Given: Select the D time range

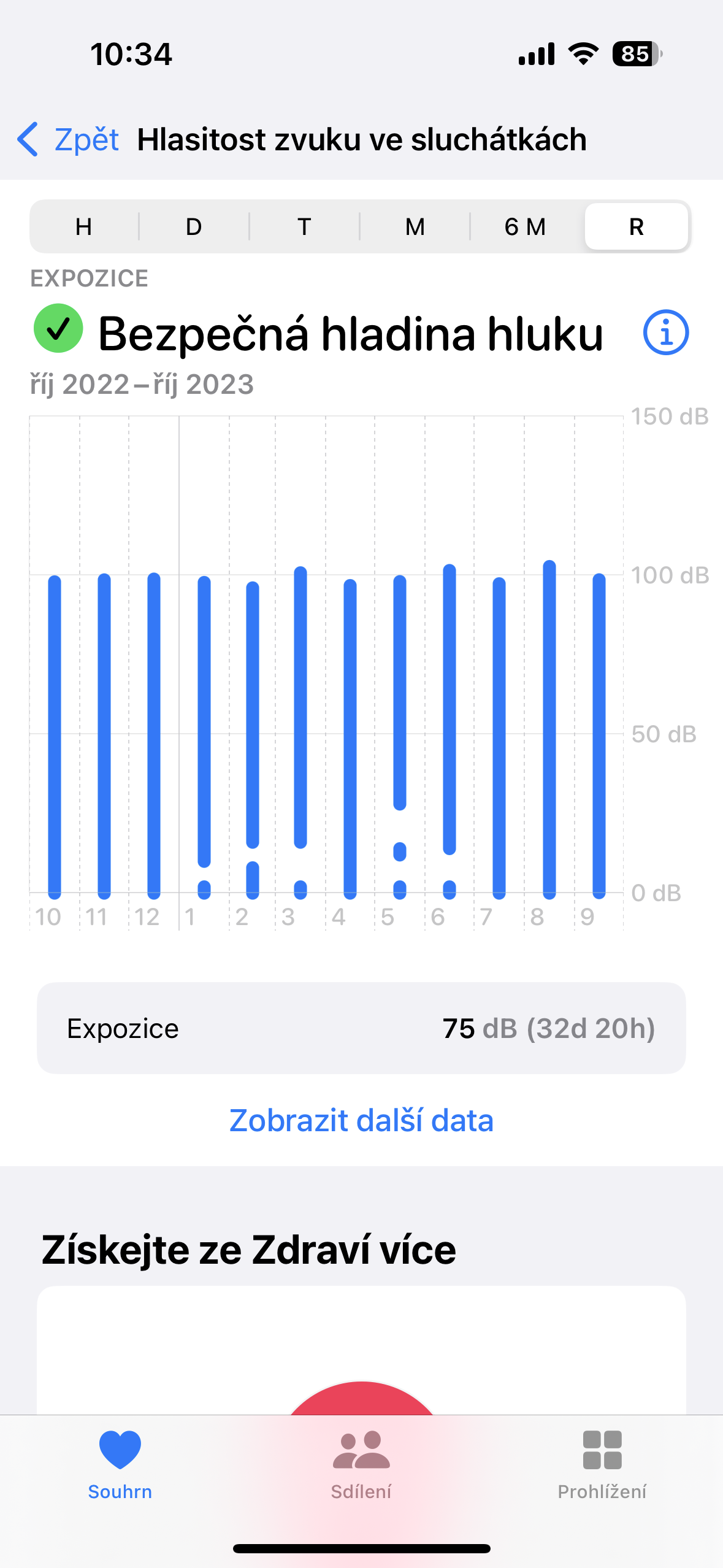Looking at the screenshot, I should tap(194, 227).
